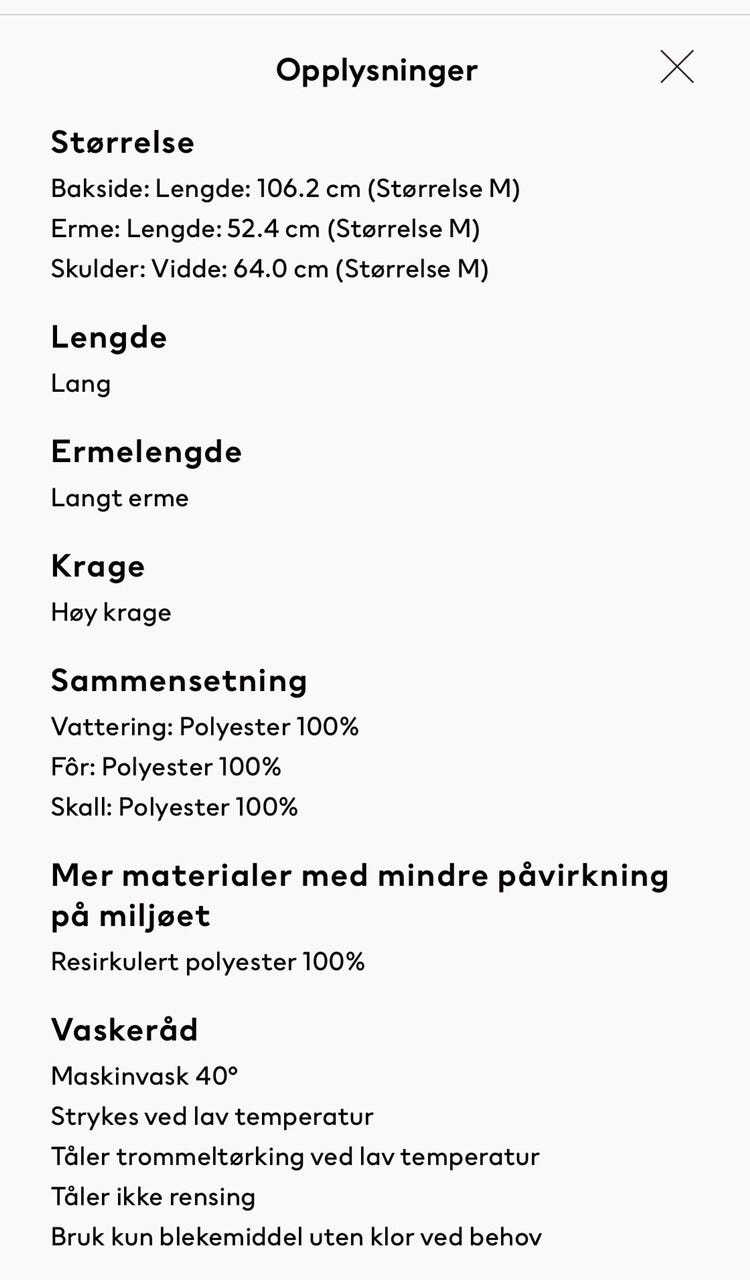750x1280 pixels.
Task: Select the Ermelengde heading
Action: pos(147,452)
